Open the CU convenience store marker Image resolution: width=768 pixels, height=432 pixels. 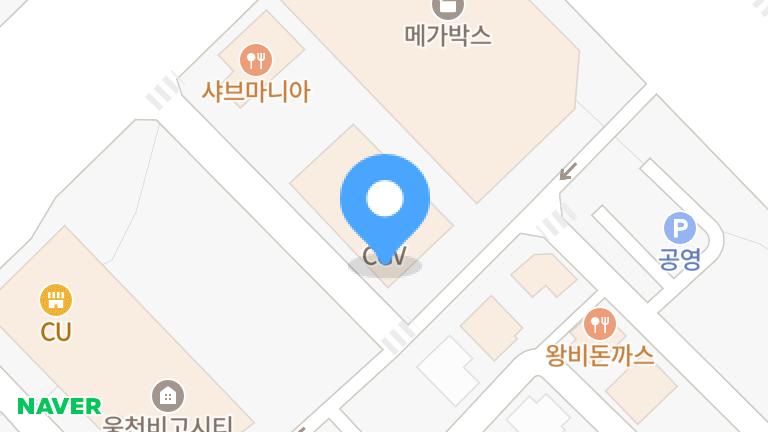click(x=56, y=300)
